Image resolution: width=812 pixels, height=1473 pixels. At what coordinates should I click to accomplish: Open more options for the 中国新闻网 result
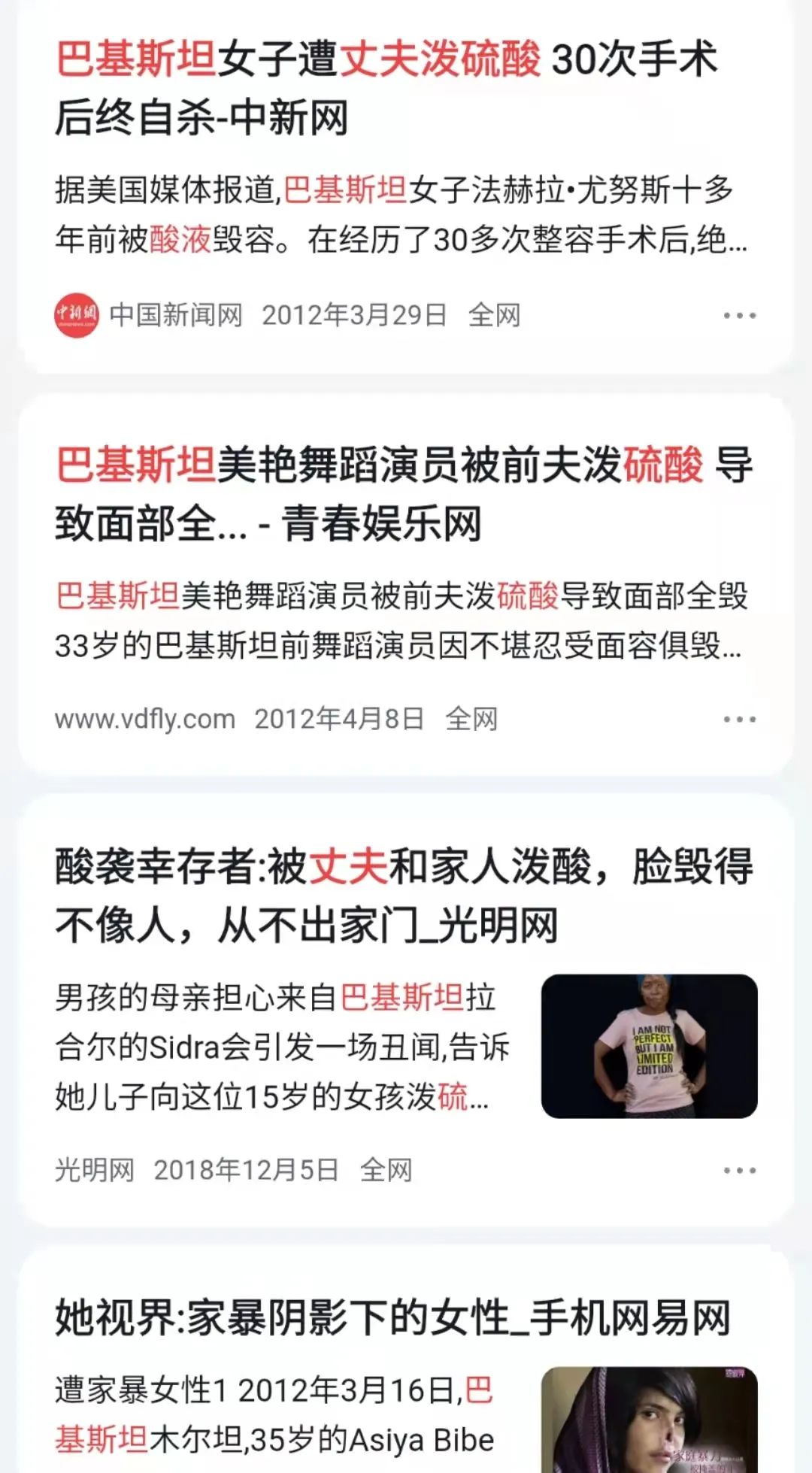click(x=739, y=315)
